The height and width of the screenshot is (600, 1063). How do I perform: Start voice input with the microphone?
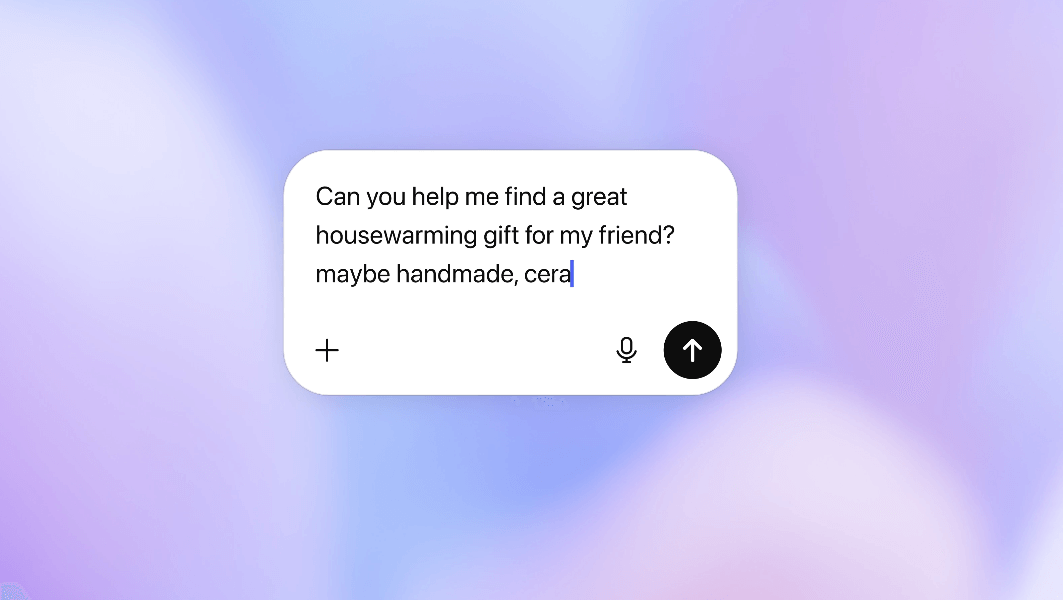626,350
